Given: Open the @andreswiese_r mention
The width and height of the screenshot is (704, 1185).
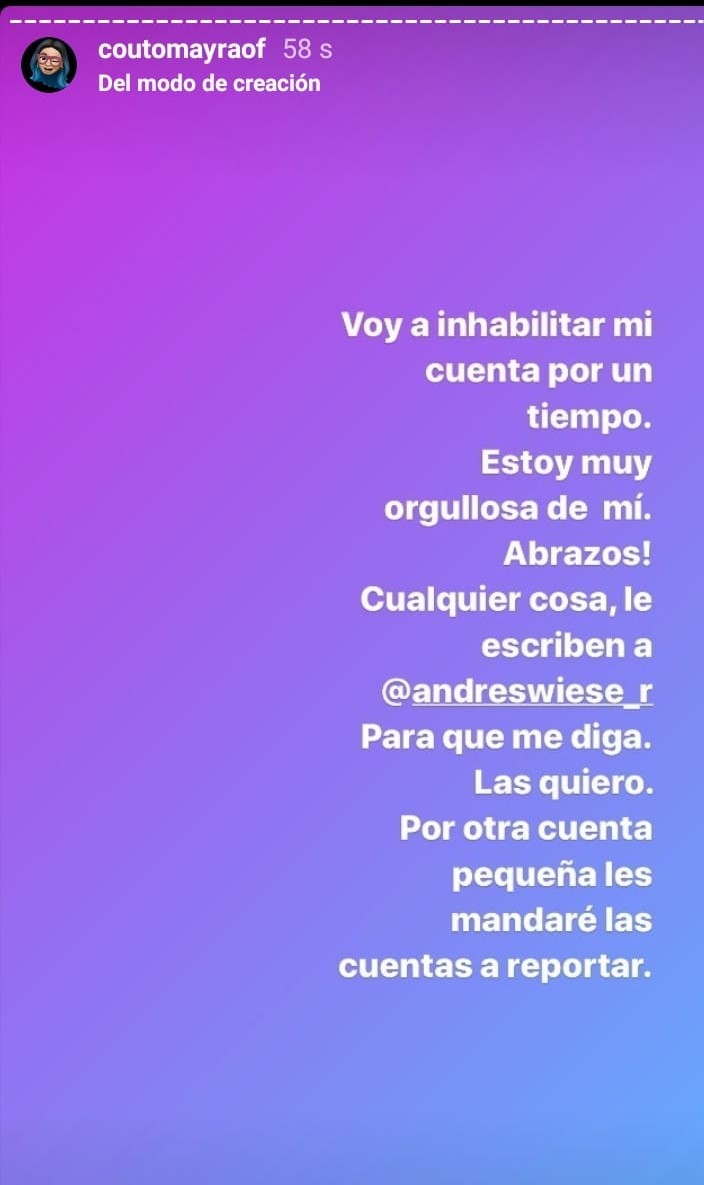Looking at the screenshot, I should pyautogui.click(x=517, y=691).
